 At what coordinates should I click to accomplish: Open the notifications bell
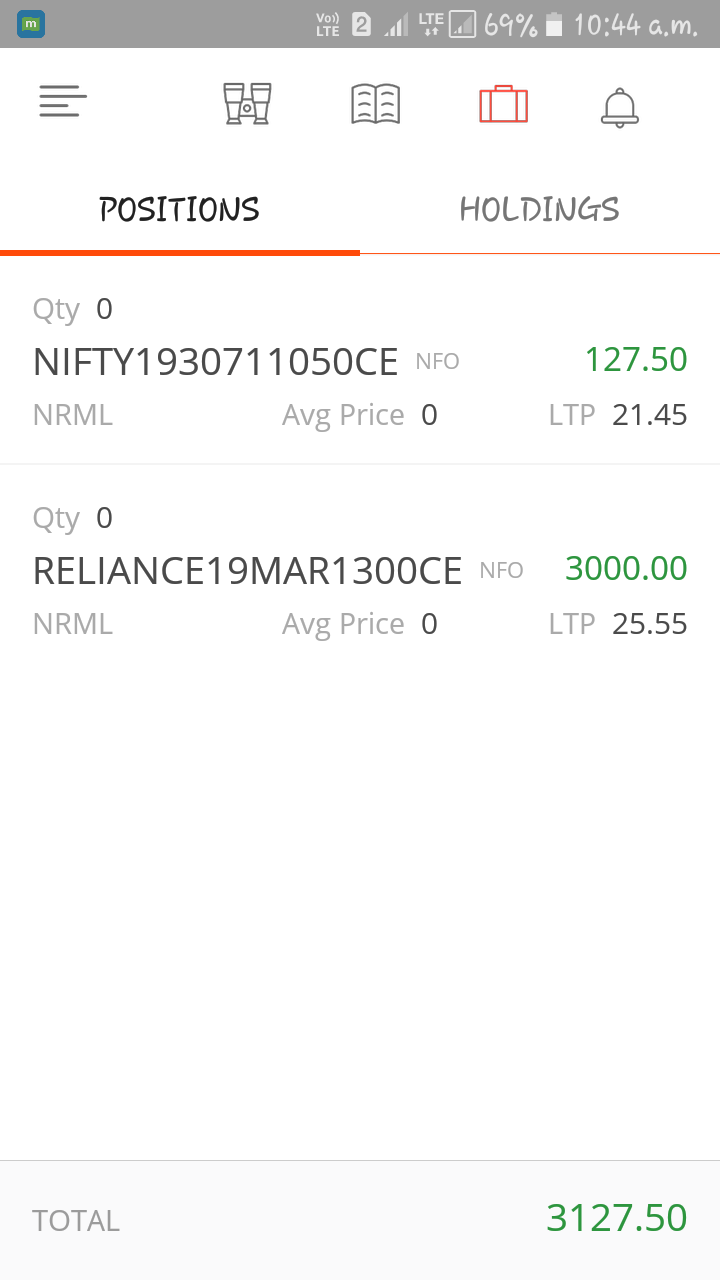620,106
